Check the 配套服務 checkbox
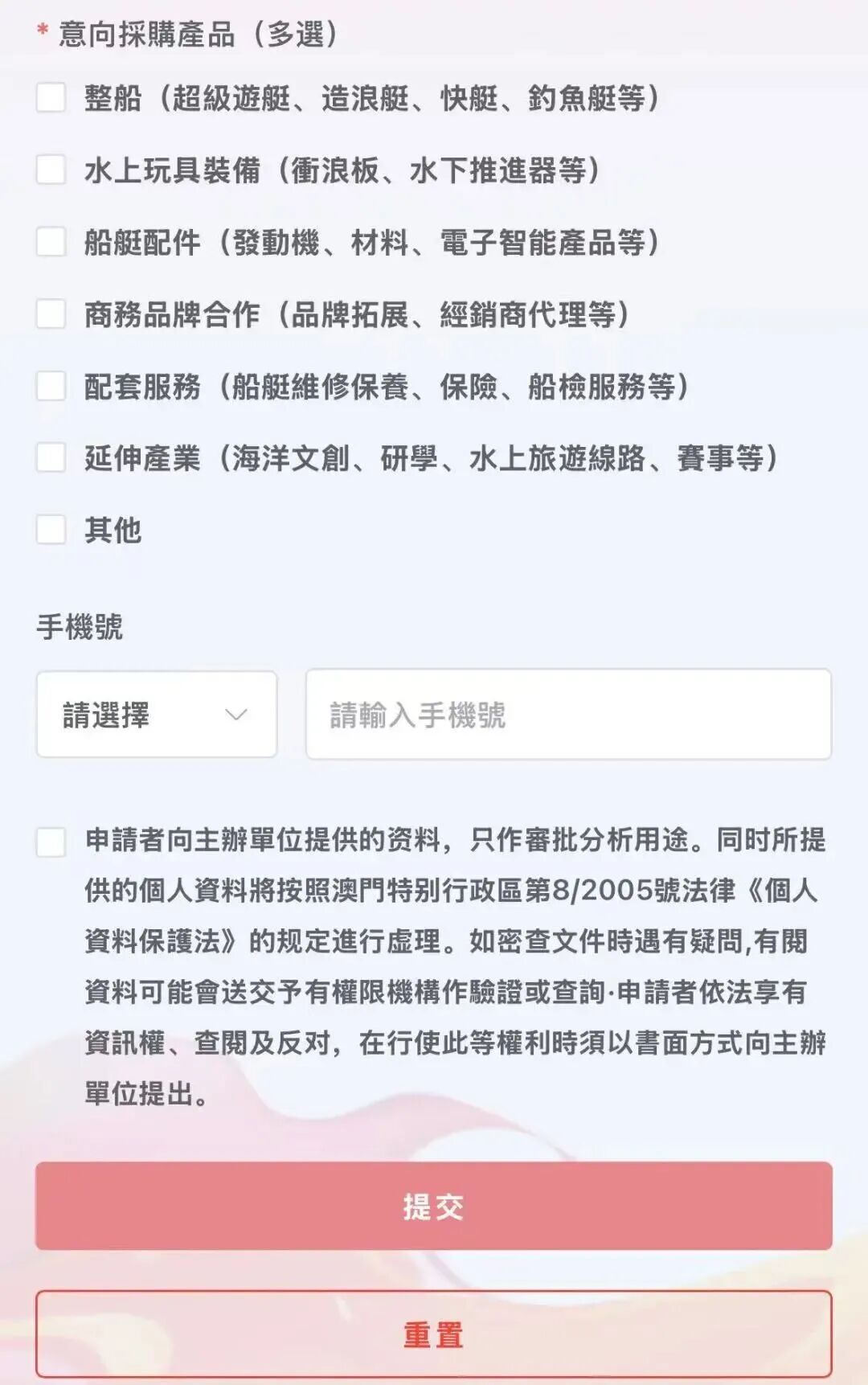The image size is (868, 1385). (x=51, y=386)
